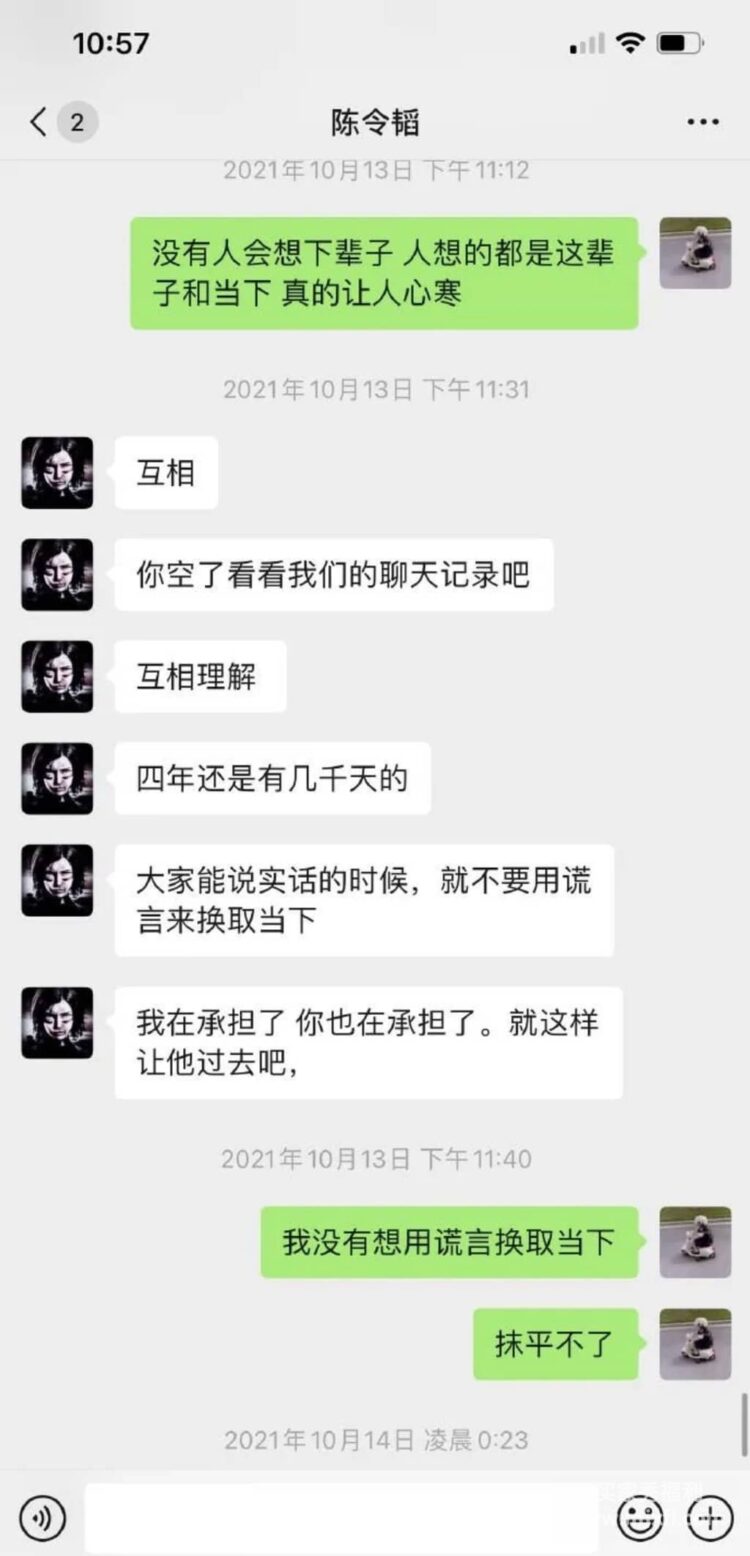This screenshot has width=750, height=1556.
Task: Open the chat overflow menu
Action: coord(703,123)
